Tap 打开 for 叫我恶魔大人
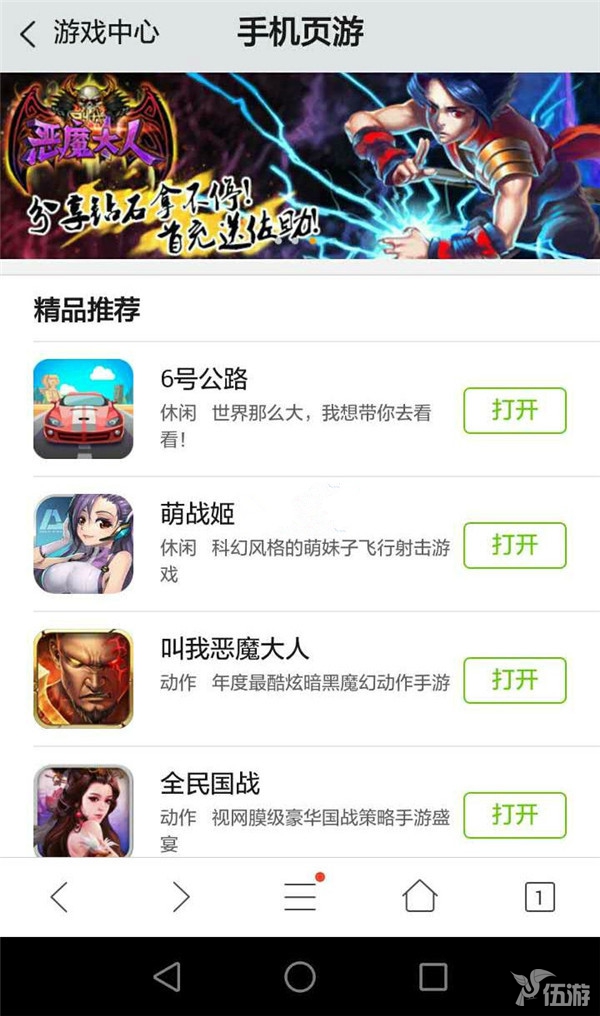 (x=514, y=680)
